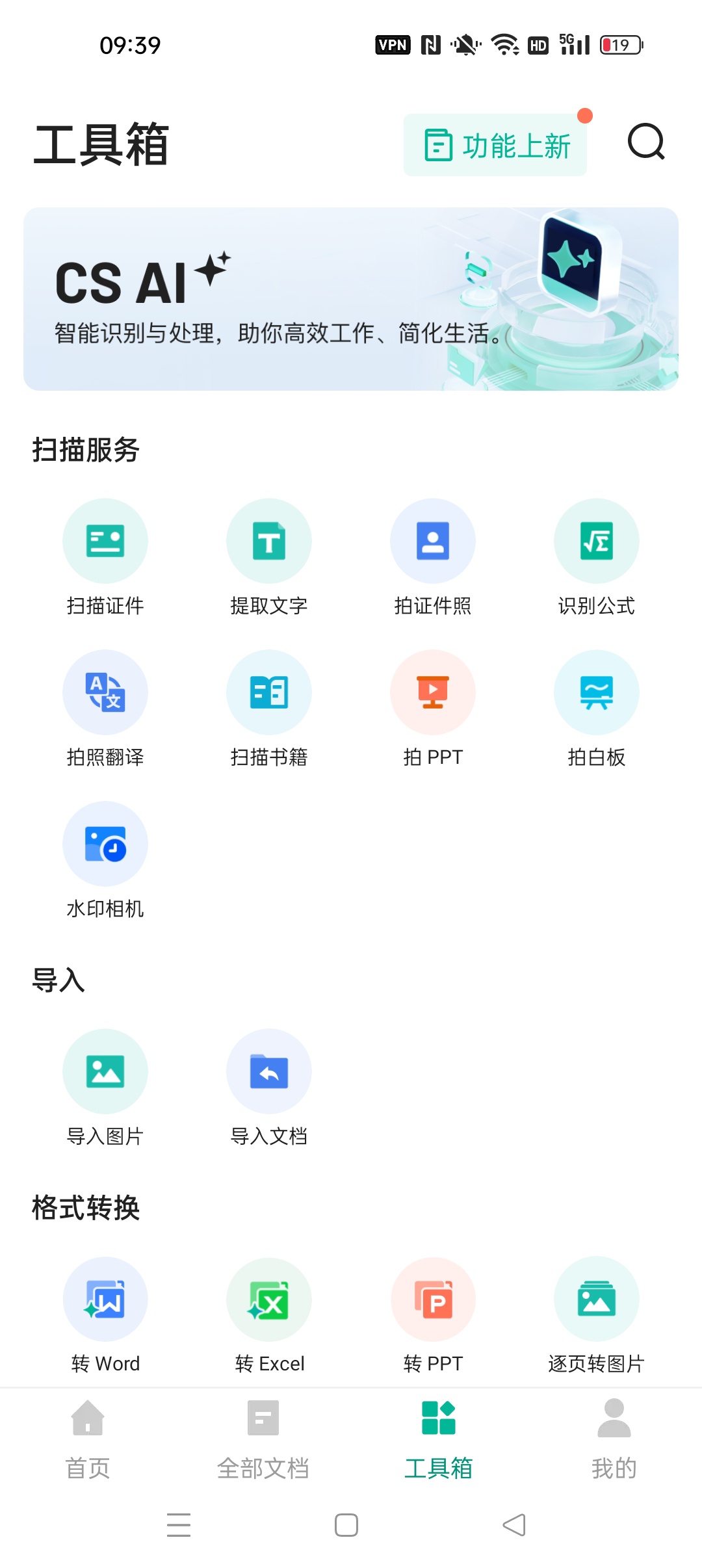Choose 拍证件照
This screenshot has height=1568, width=702.
[x=433, y=557]
